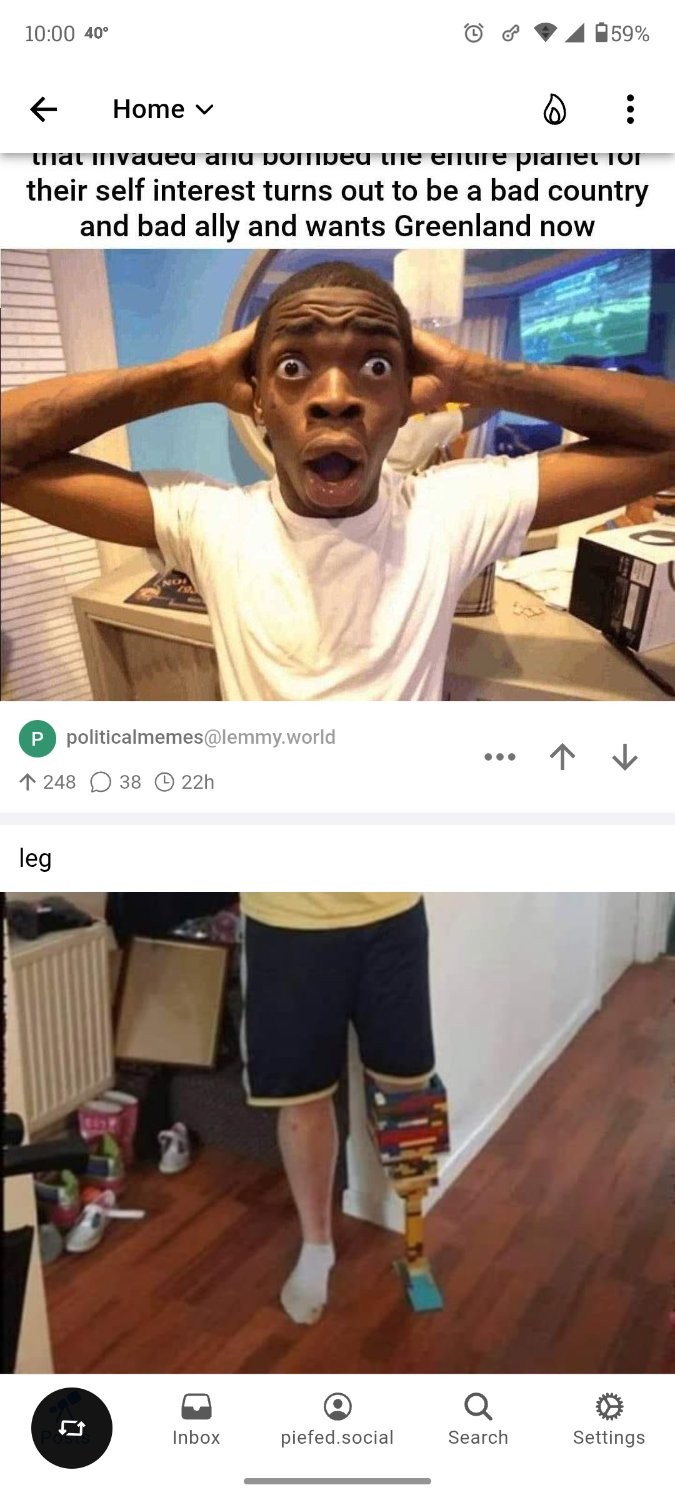Upvote the politicalmemes post
Image resolution: width=675 pixels, height=1500 pixels.
click(562, 758)
